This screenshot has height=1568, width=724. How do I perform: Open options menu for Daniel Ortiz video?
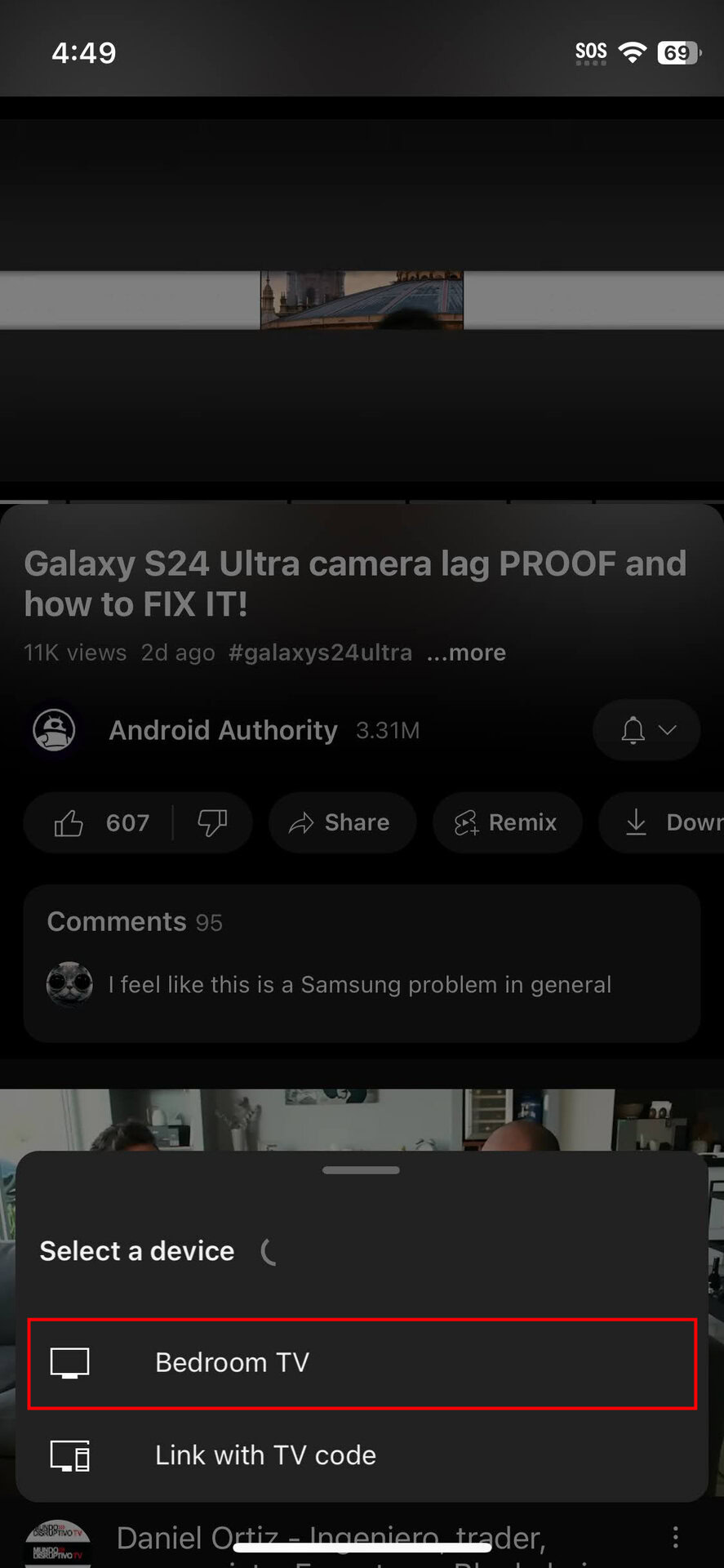click(675, 1537)
